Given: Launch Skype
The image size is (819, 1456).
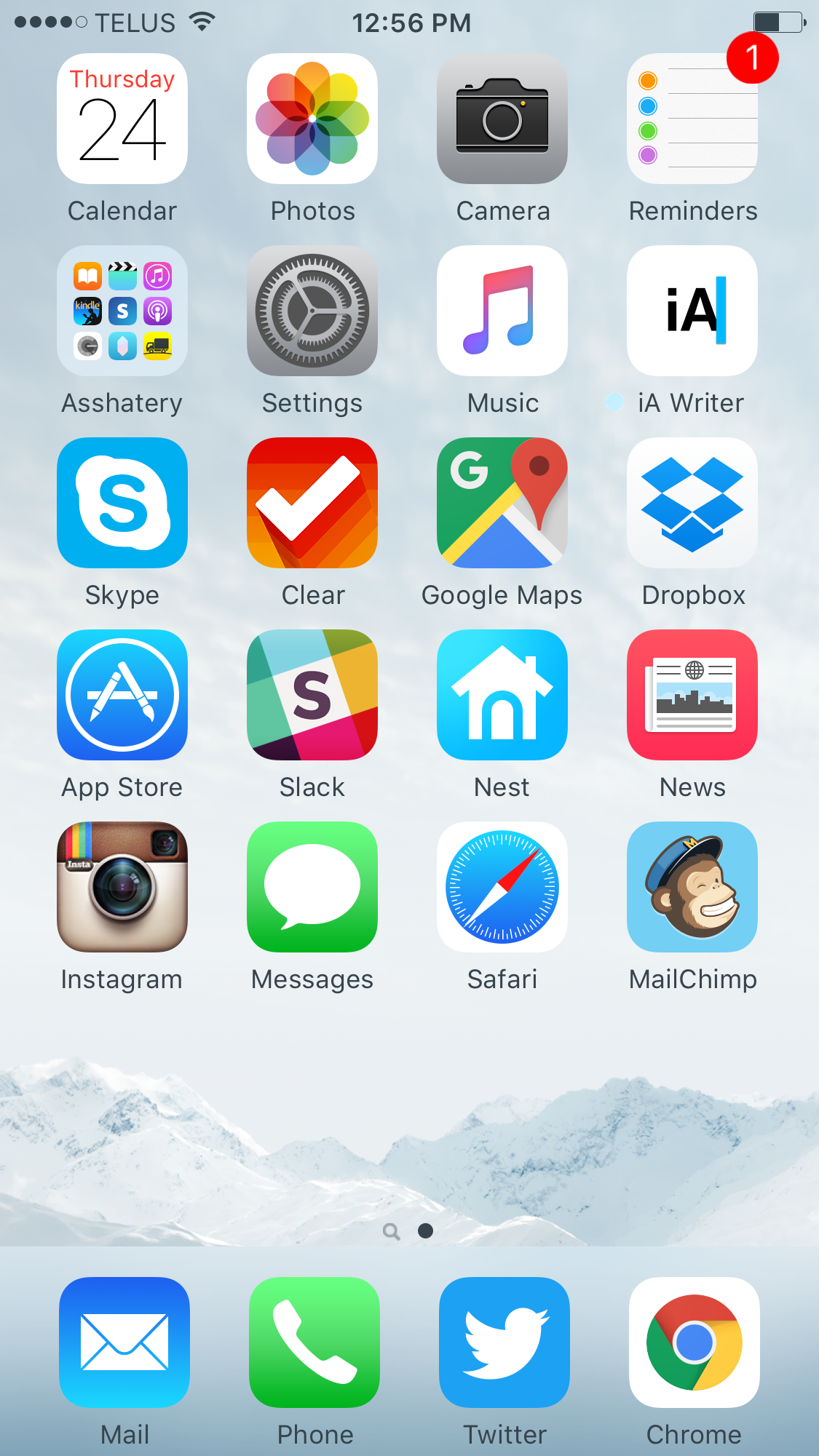Looking at the screenshot, I should click(x=122, y=503).
